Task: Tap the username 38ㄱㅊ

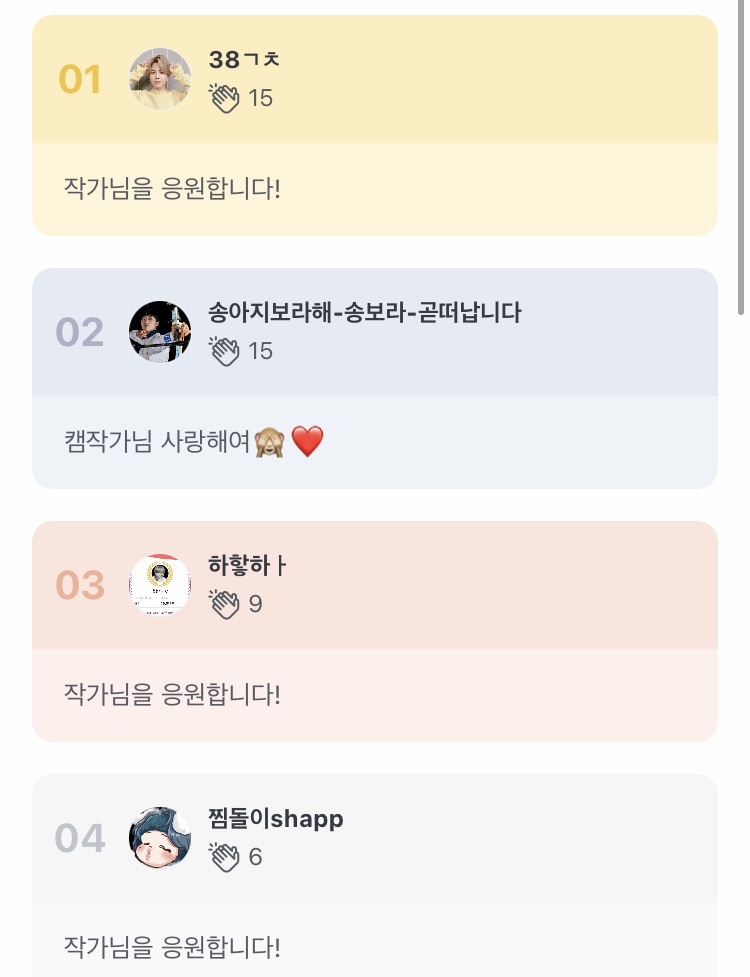Action: pos(244,60)
